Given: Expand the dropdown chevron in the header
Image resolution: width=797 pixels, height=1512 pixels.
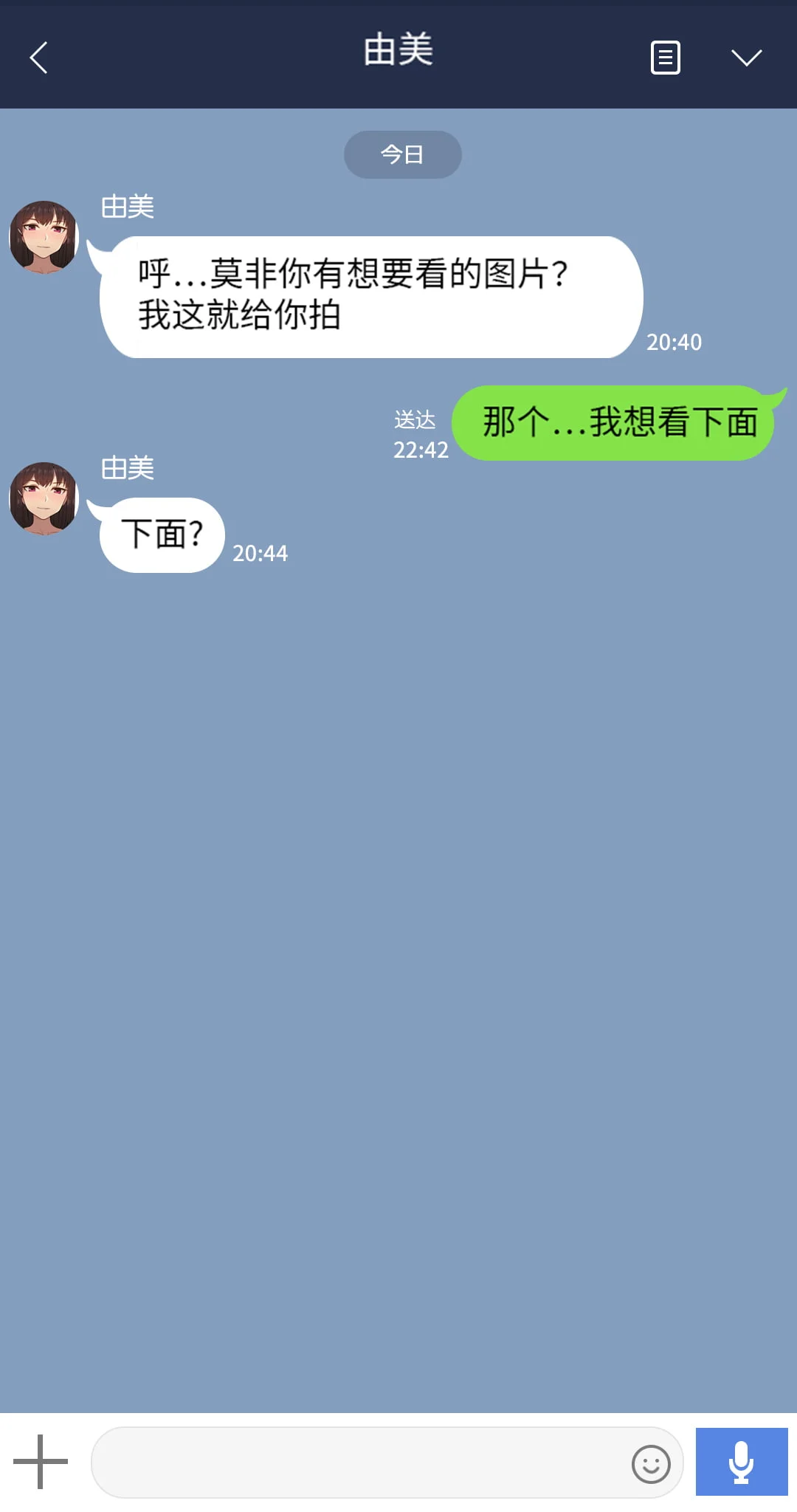Looking at the screenshot, I should 746,58.
